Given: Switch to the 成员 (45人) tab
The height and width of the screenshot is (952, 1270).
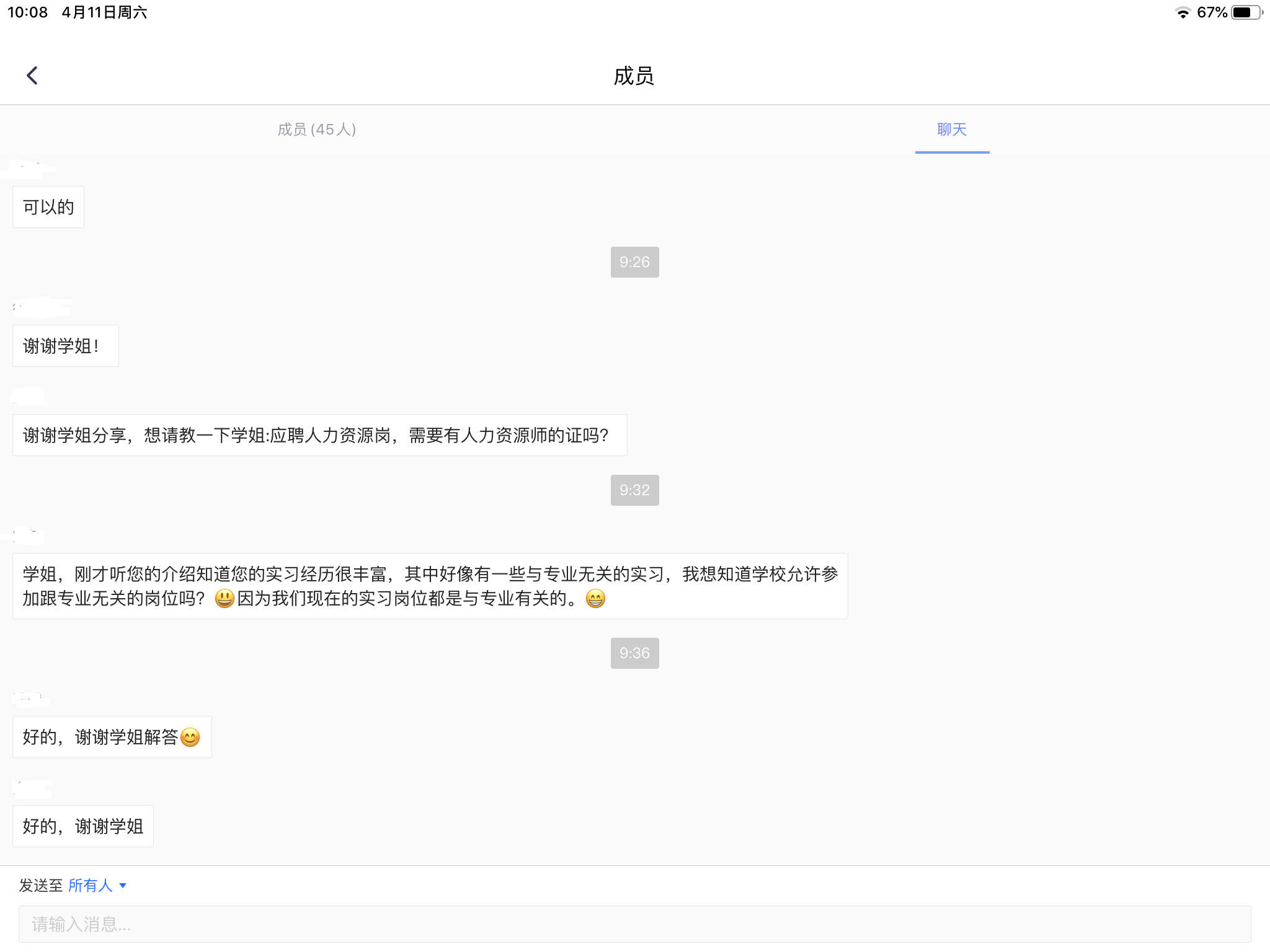Looking at the screenshot, I should [317, 130].
